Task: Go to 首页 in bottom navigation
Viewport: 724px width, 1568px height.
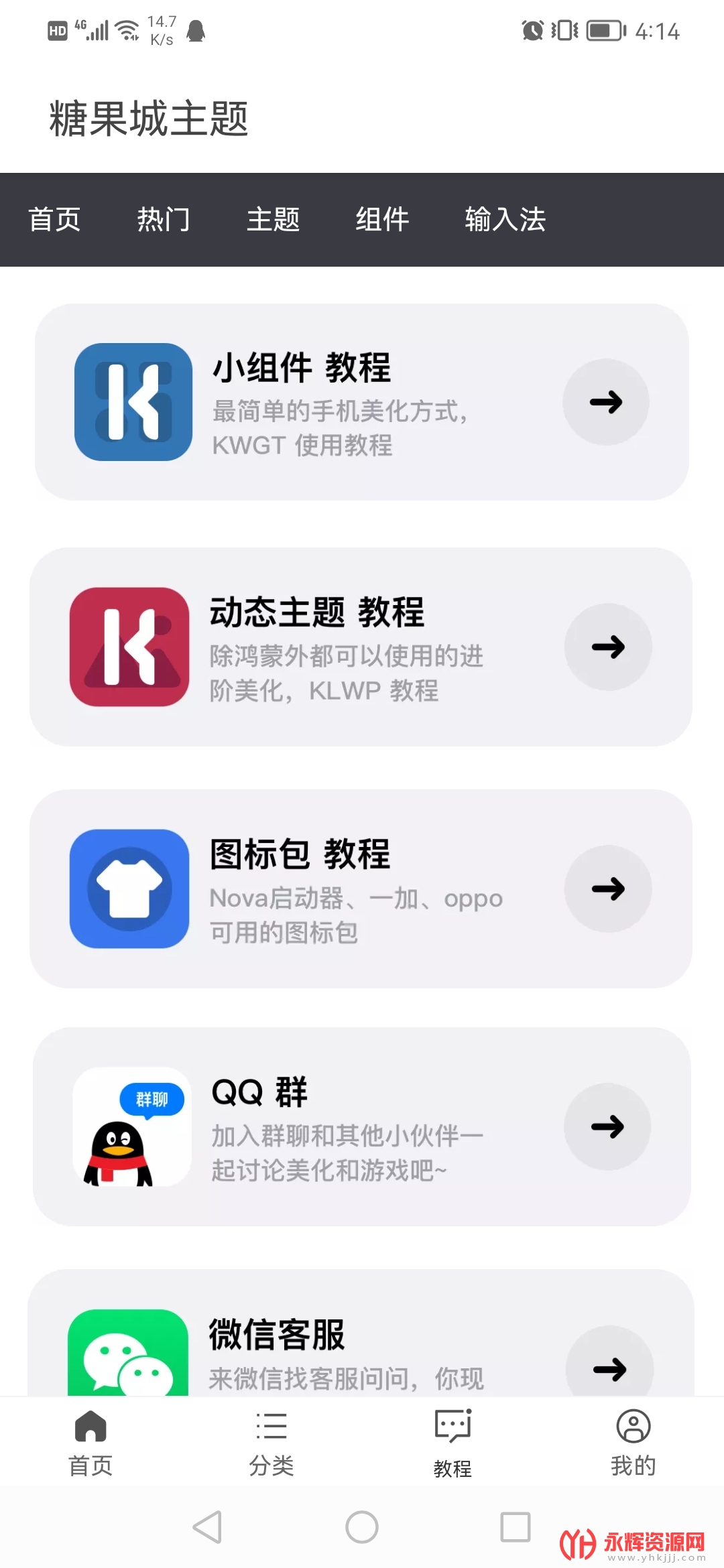Action: [90, 1442]
